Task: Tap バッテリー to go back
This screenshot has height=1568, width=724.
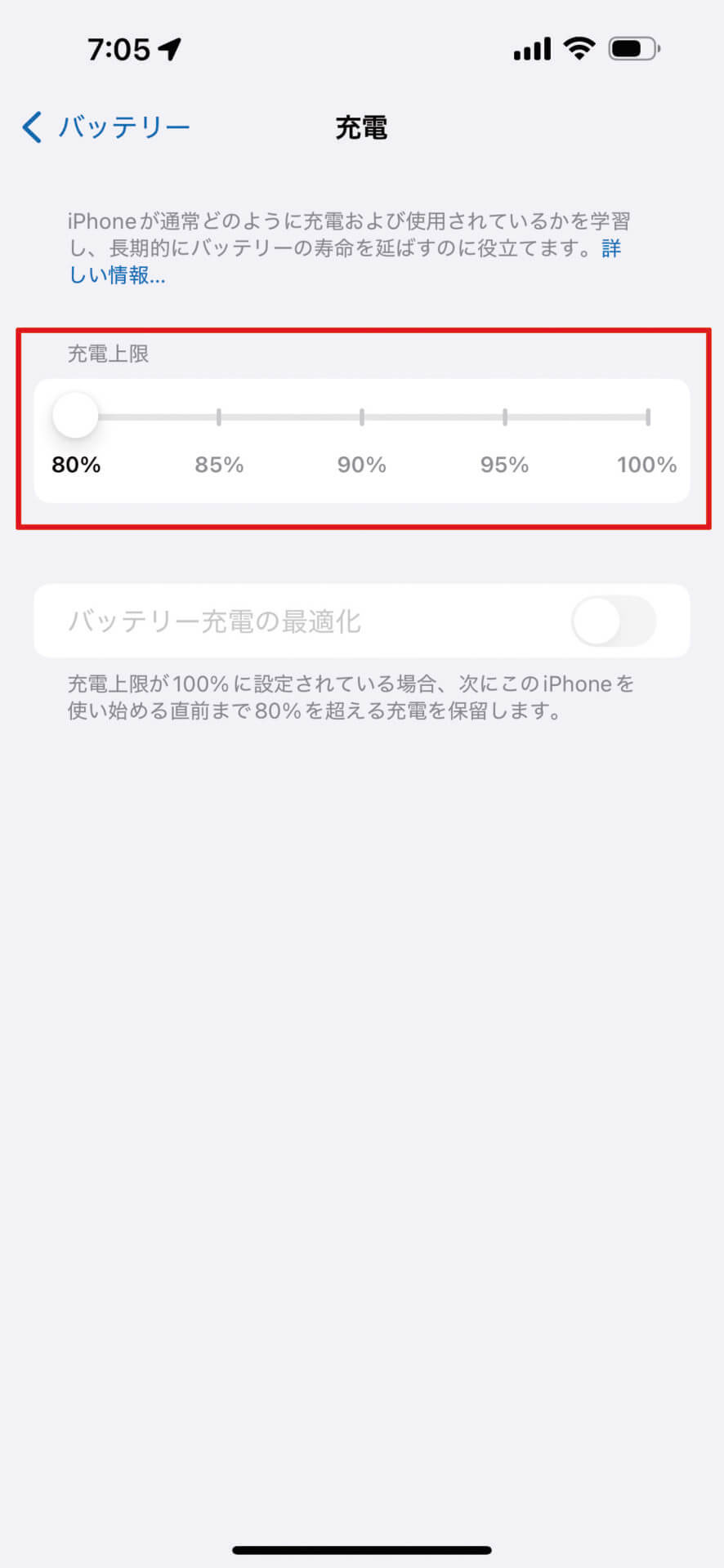Action: (123, 127)
